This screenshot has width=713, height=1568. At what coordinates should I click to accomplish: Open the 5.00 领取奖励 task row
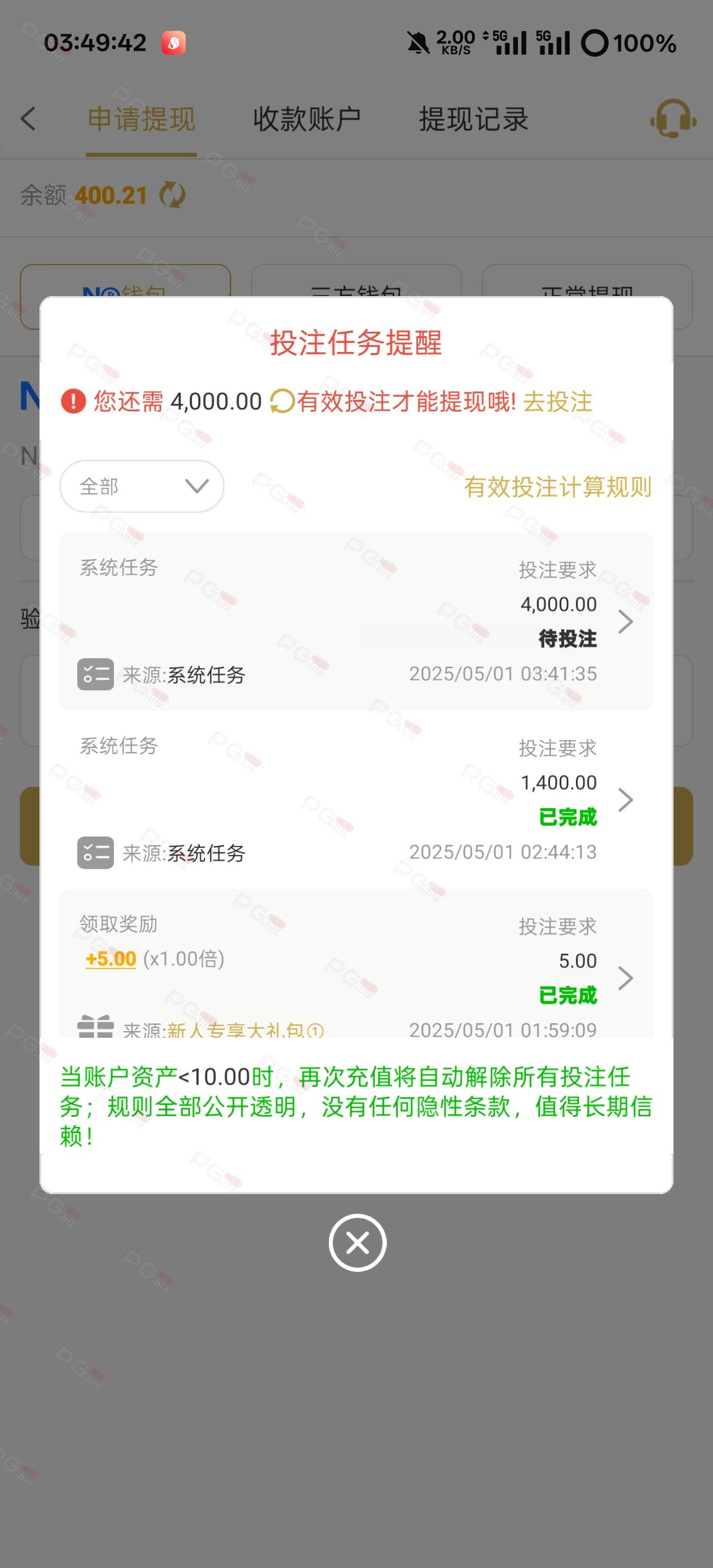[x=356, y=964]
